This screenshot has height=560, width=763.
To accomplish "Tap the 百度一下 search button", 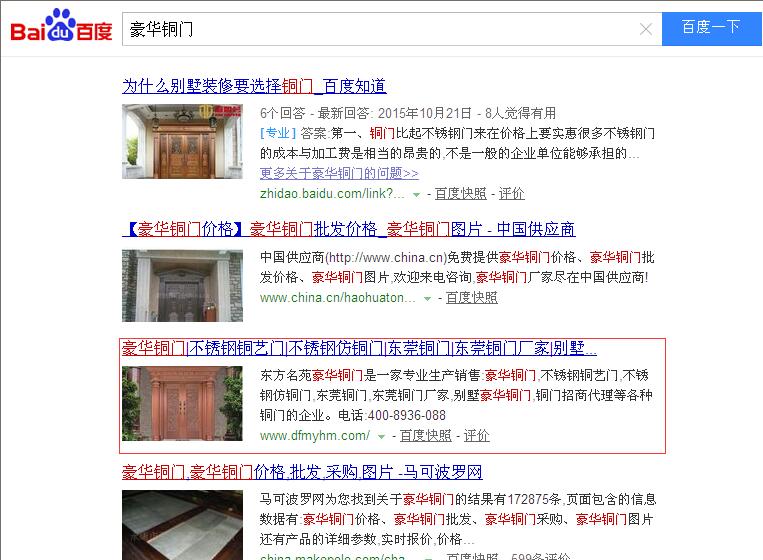I will tap(711, 28).
